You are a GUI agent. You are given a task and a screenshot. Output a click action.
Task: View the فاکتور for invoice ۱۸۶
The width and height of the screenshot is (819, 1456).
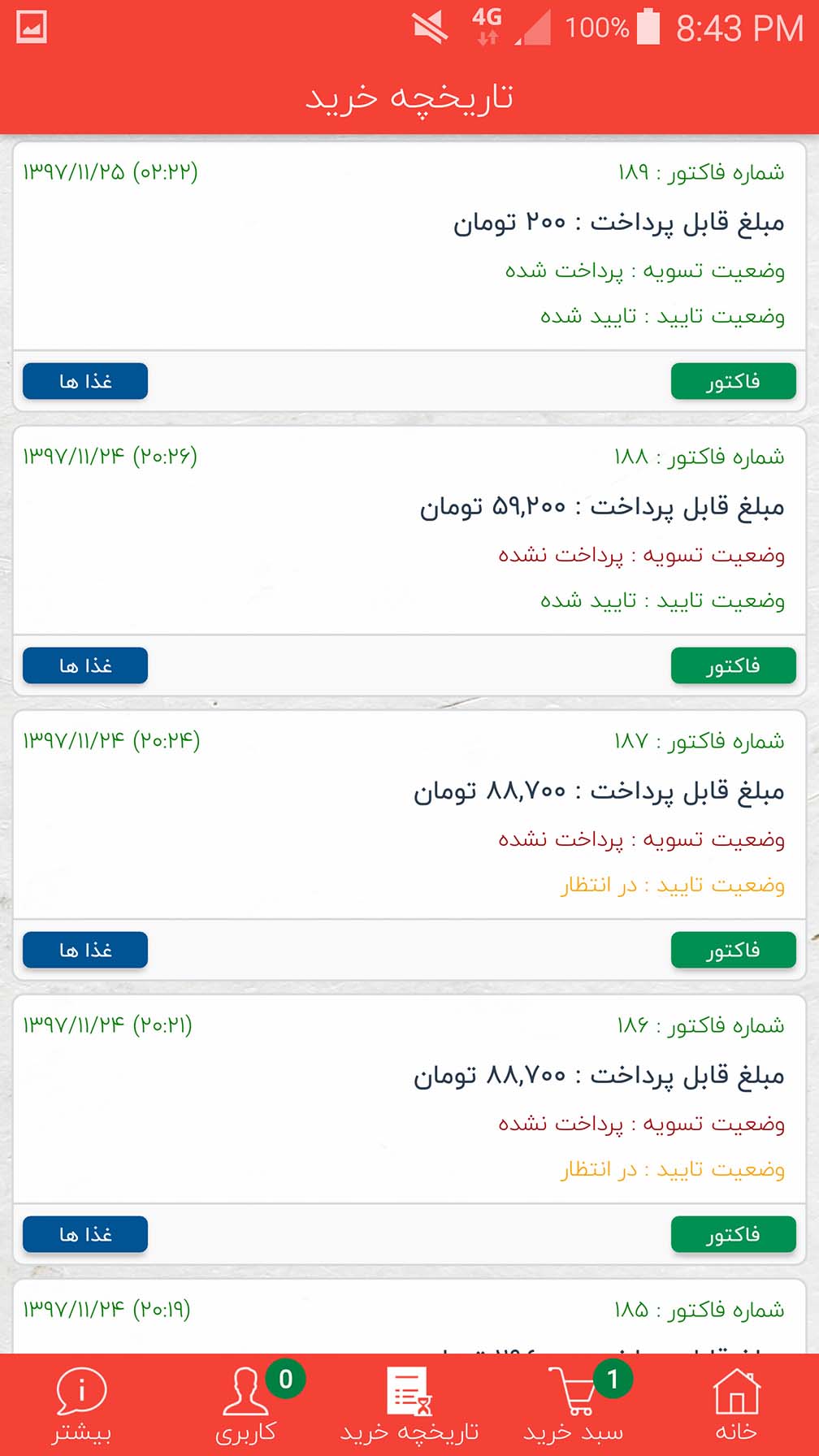(733, 1234)
